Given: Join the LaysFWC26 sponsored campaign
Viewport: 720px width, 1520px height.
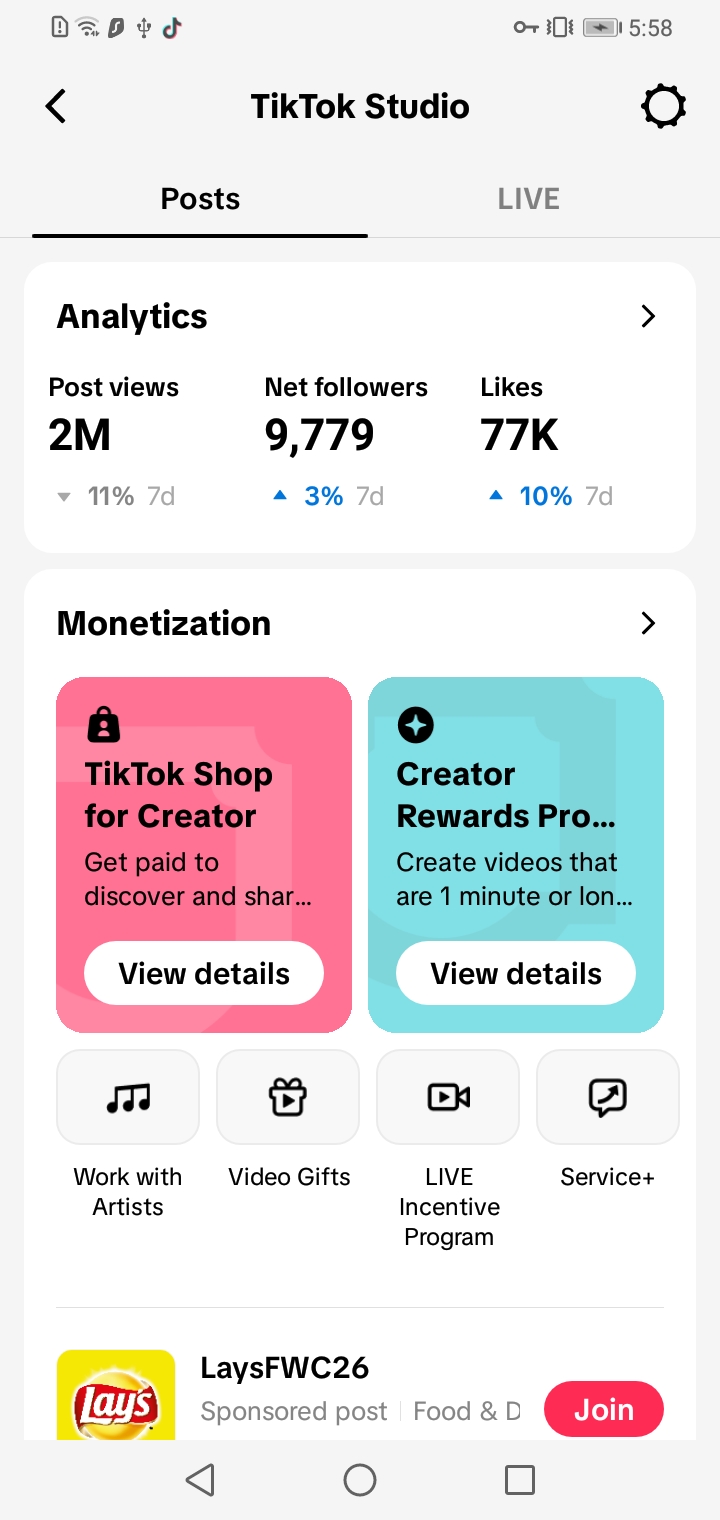Looking at the screenshot, I should [604, 1410].
